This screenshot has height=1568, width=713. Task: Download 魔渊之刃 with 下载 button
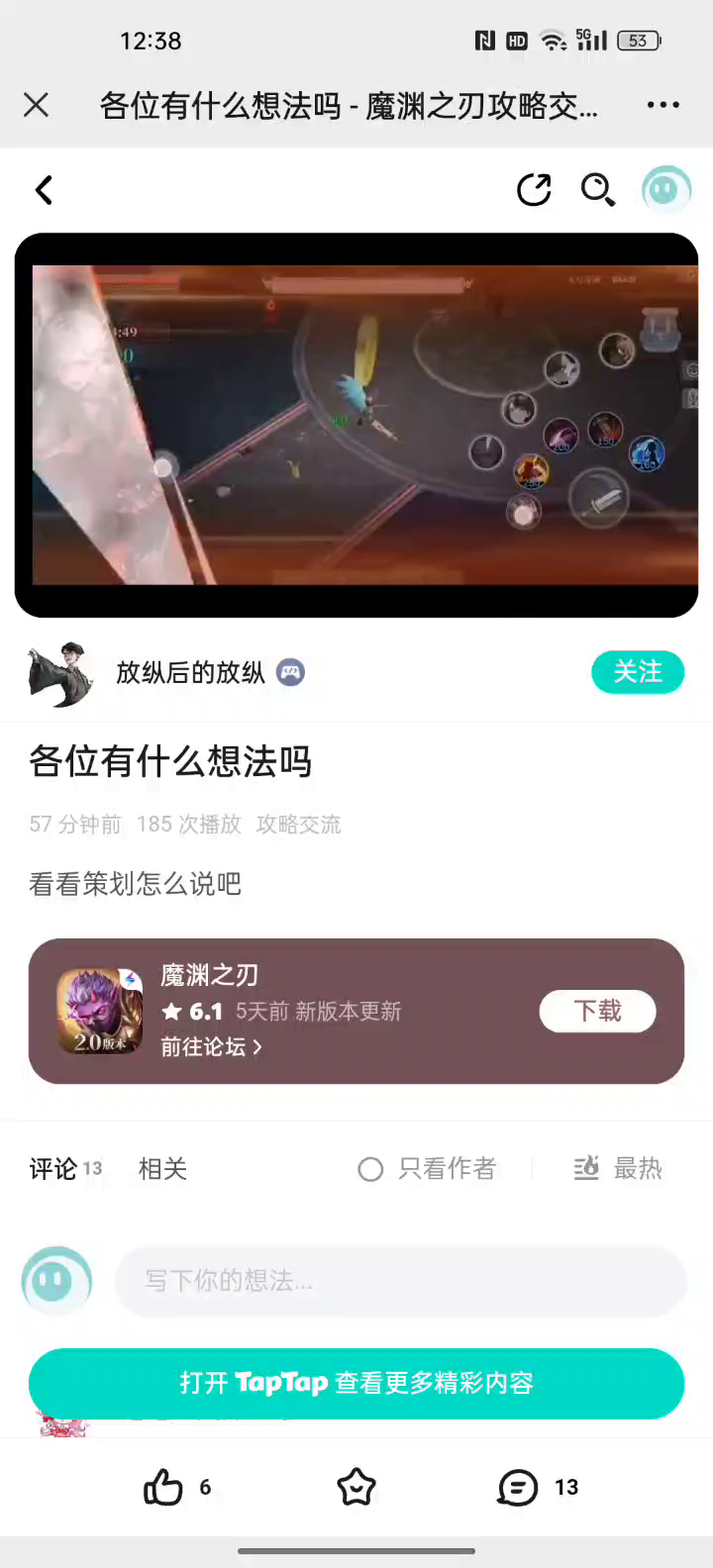[x=597, y=1011]
